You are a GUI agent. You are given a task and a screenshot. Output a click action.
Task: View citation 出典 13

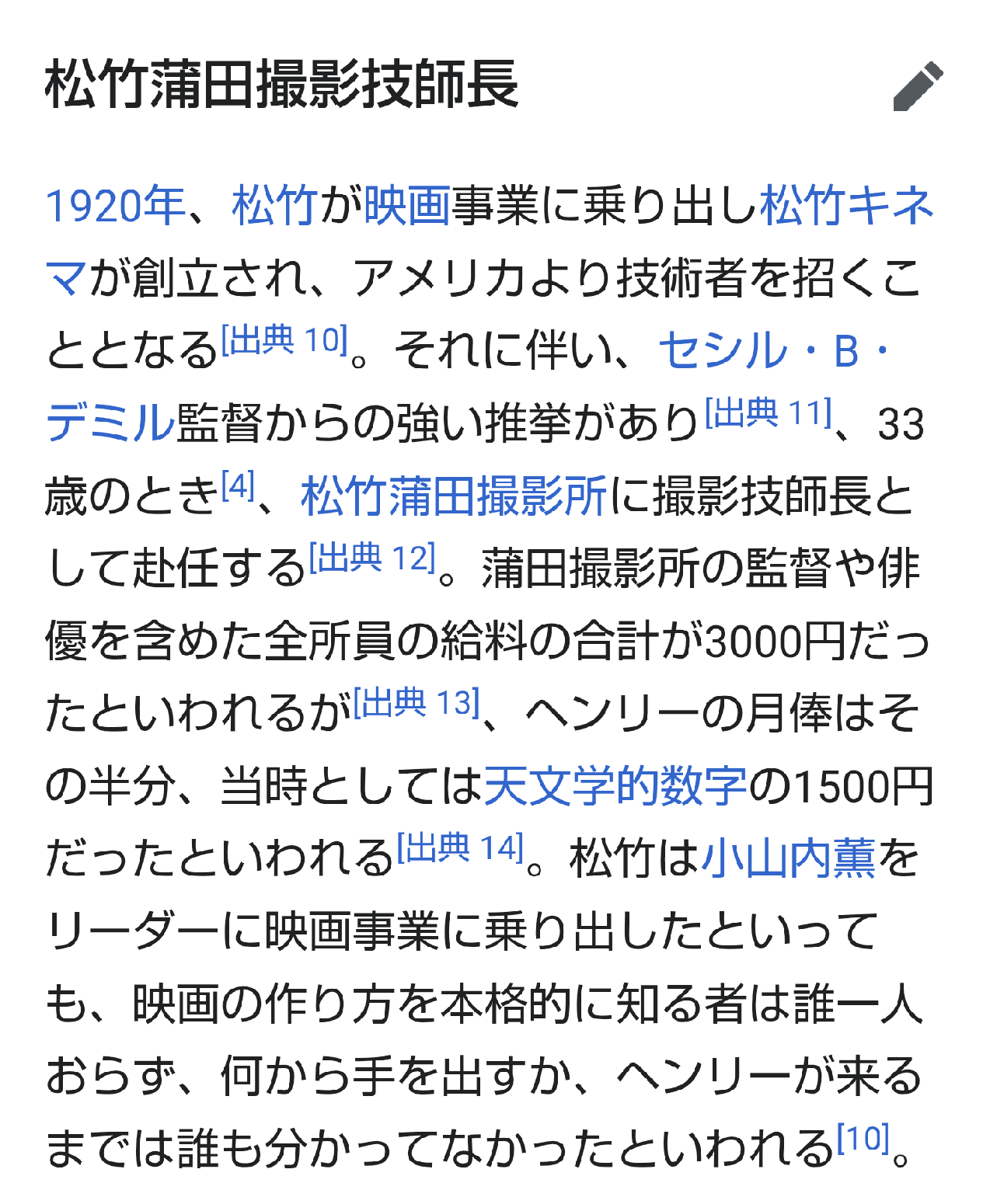click(417, 703)
